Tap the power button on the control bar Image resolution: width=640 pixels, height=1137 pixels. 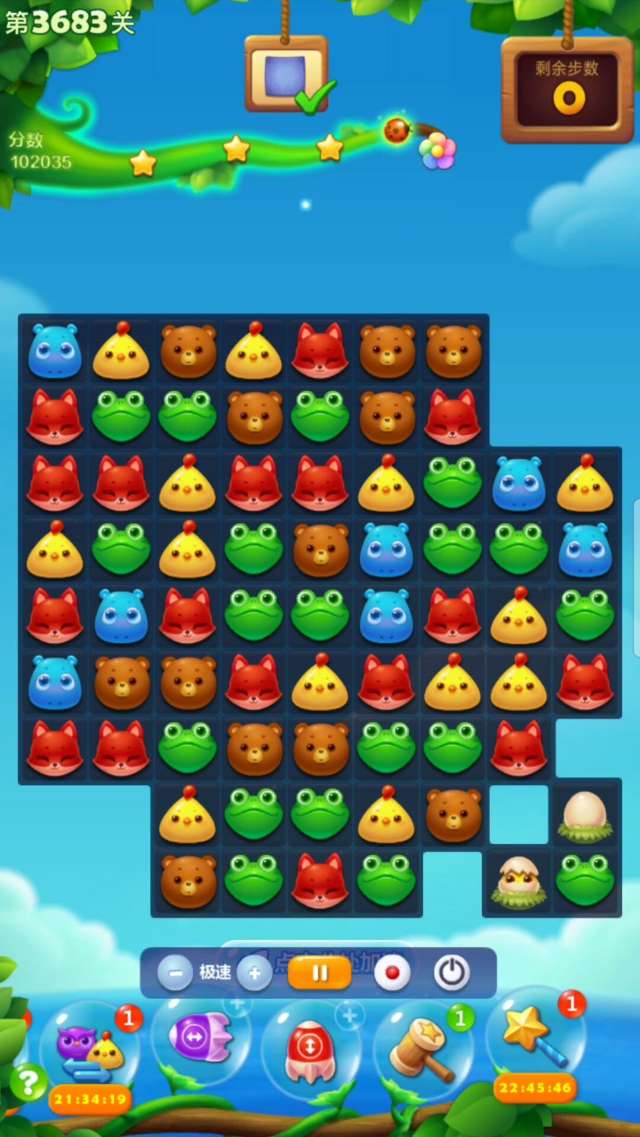[x=452, y=972]
